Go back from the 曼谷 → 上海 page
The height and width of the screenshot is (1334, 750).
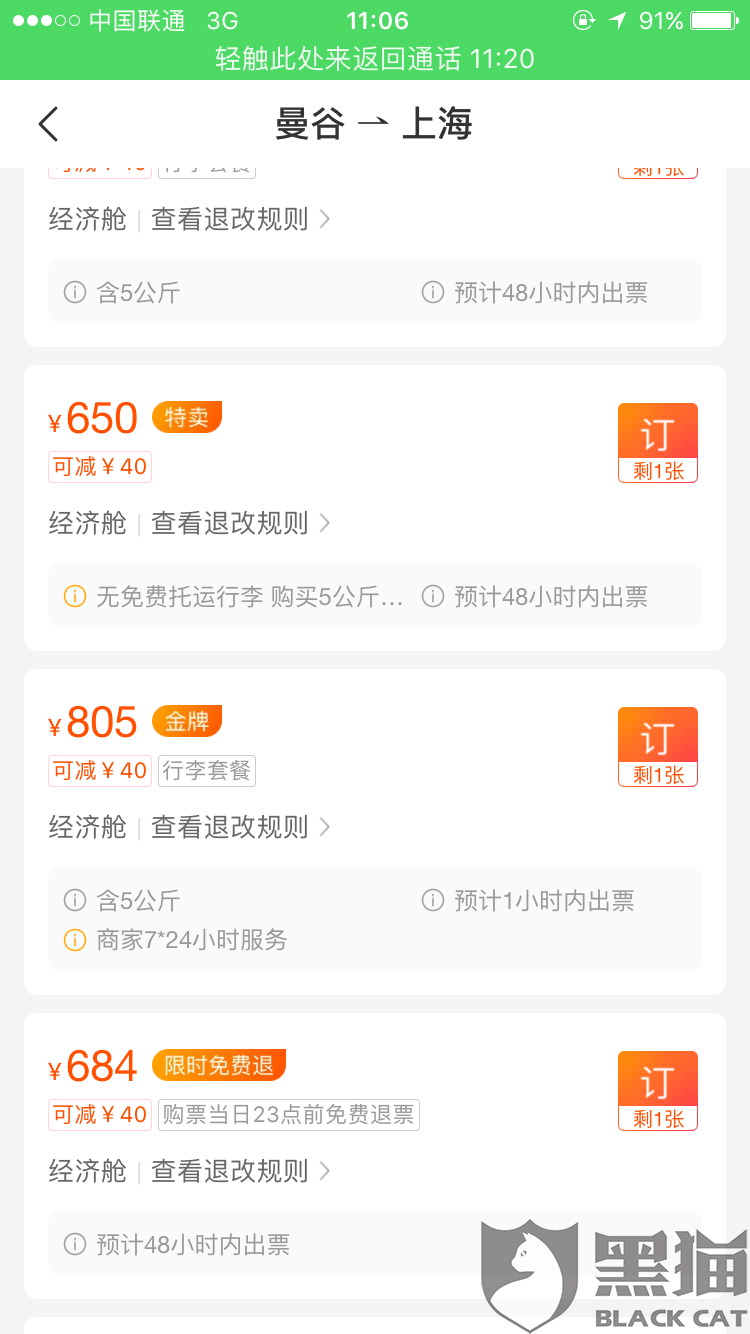tap(48, 124)
